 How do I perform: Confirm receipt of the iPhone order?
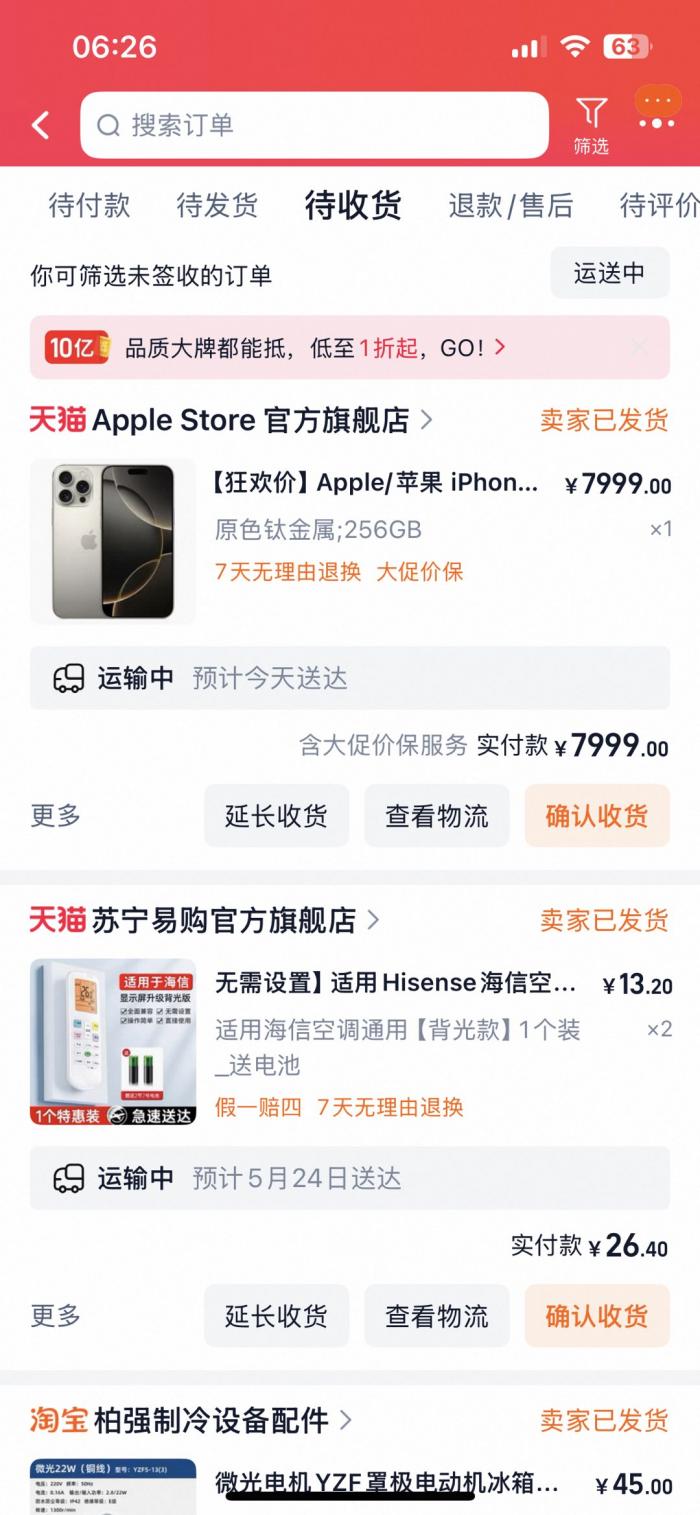pos(596,816)
